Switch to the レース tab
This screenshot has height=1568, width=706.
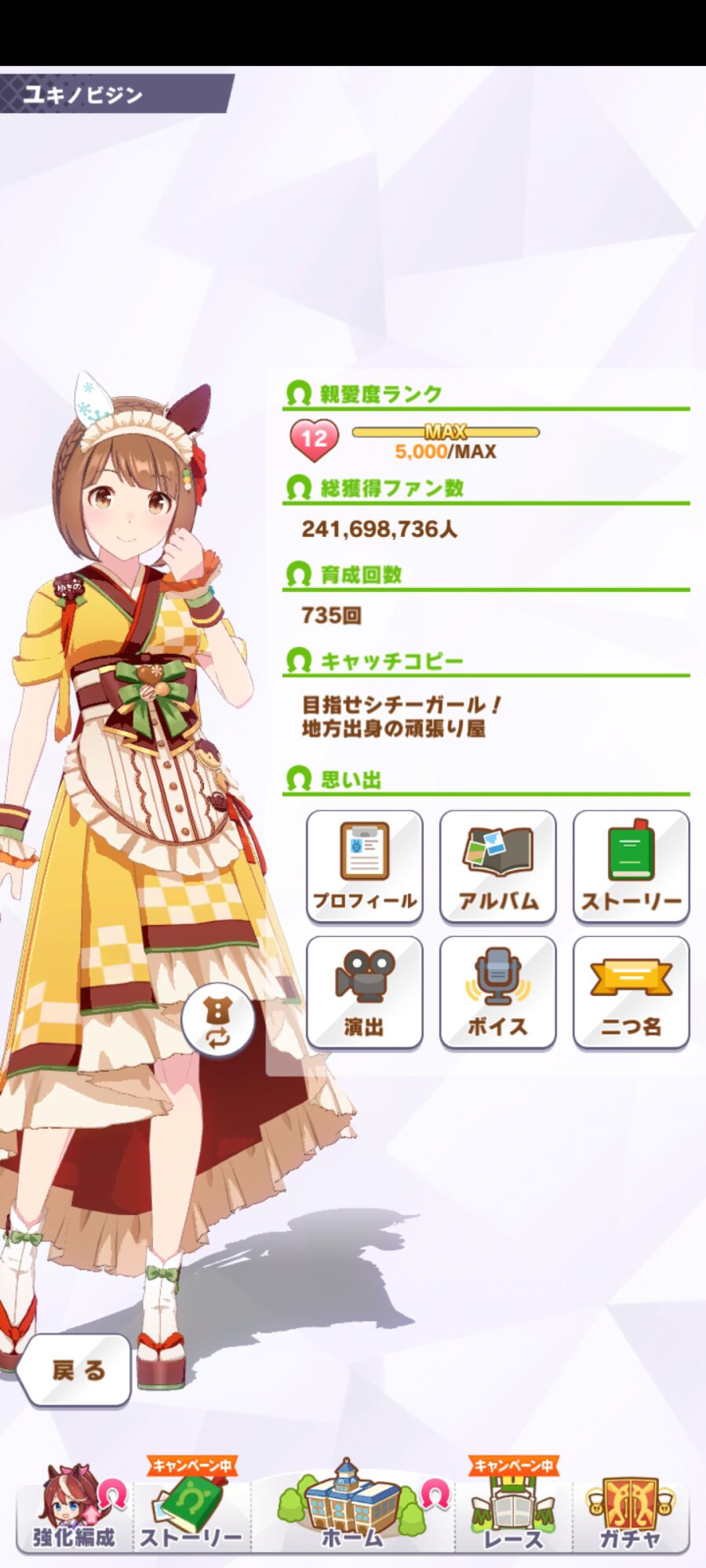[513, 1509]
